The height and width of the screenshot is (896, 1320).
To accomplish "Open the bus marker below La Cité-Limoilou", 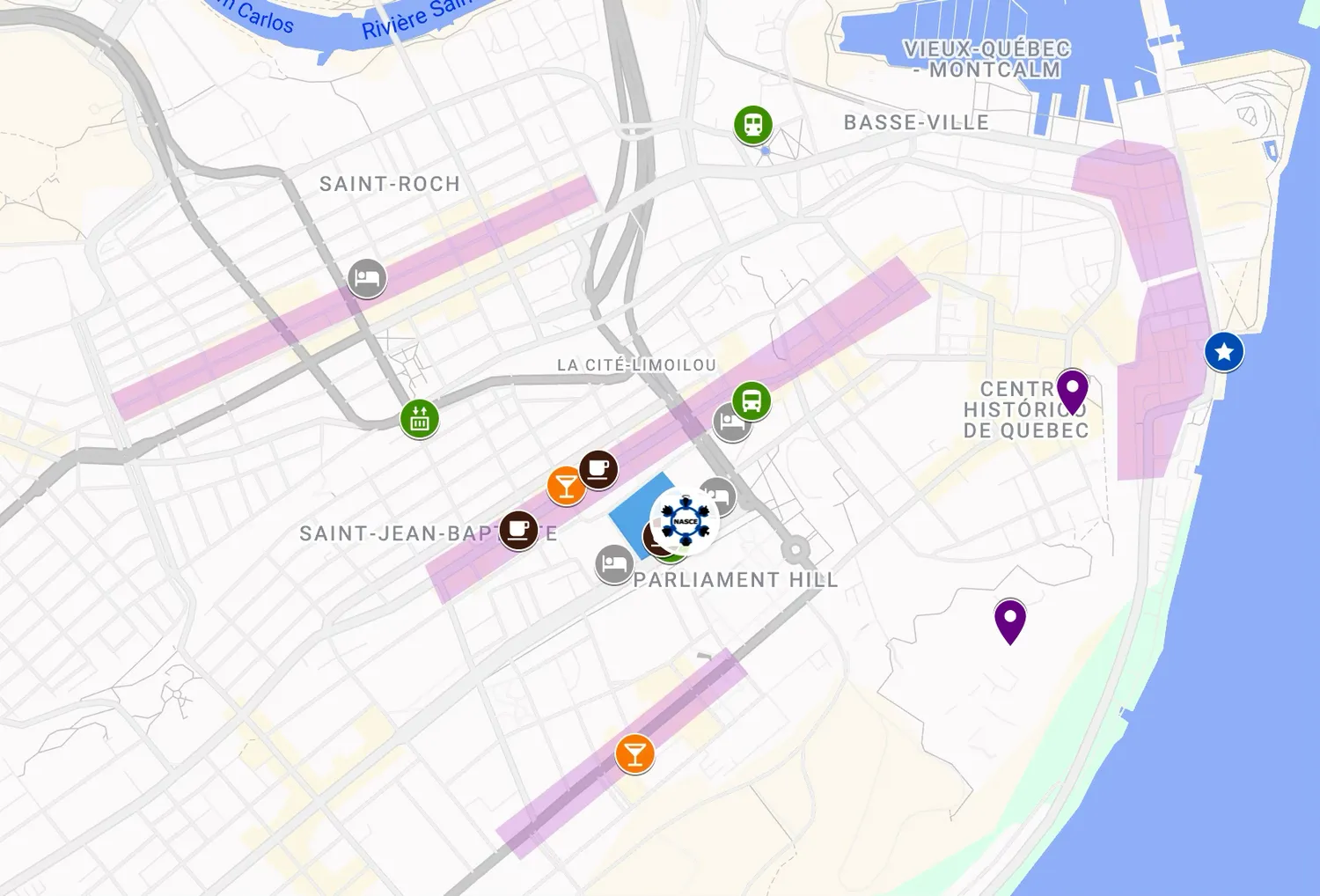I will 752,401.
